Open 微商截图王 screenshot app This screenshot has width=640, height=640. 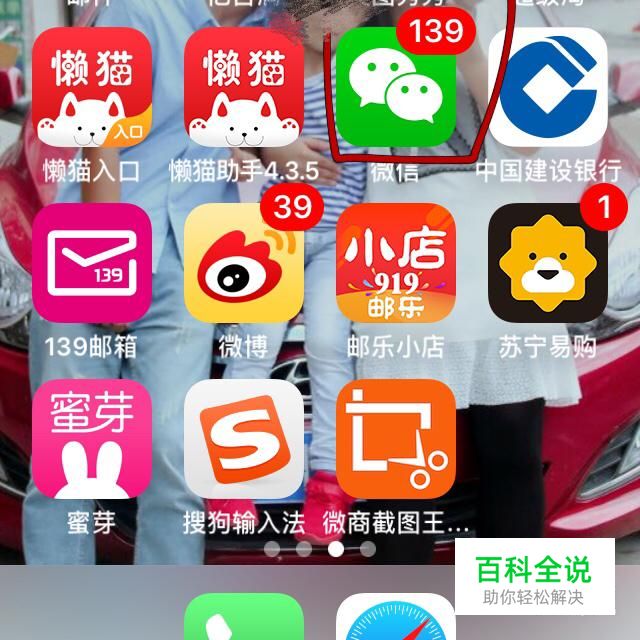396,438
